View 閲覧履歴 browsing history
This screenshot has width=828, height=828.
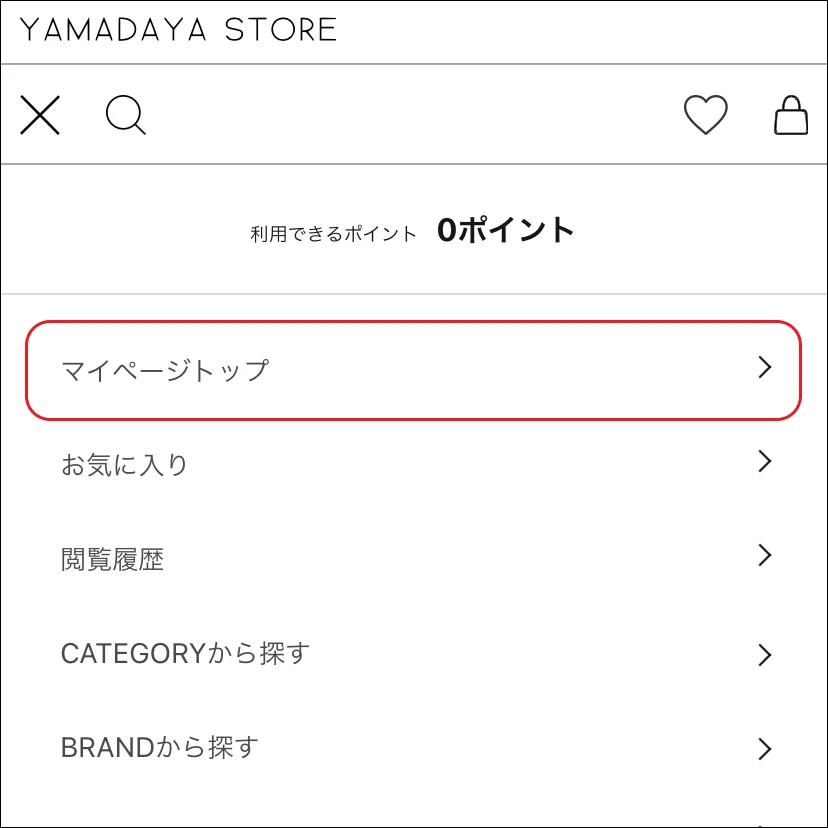pyautogui.click(x=413, y=558)
